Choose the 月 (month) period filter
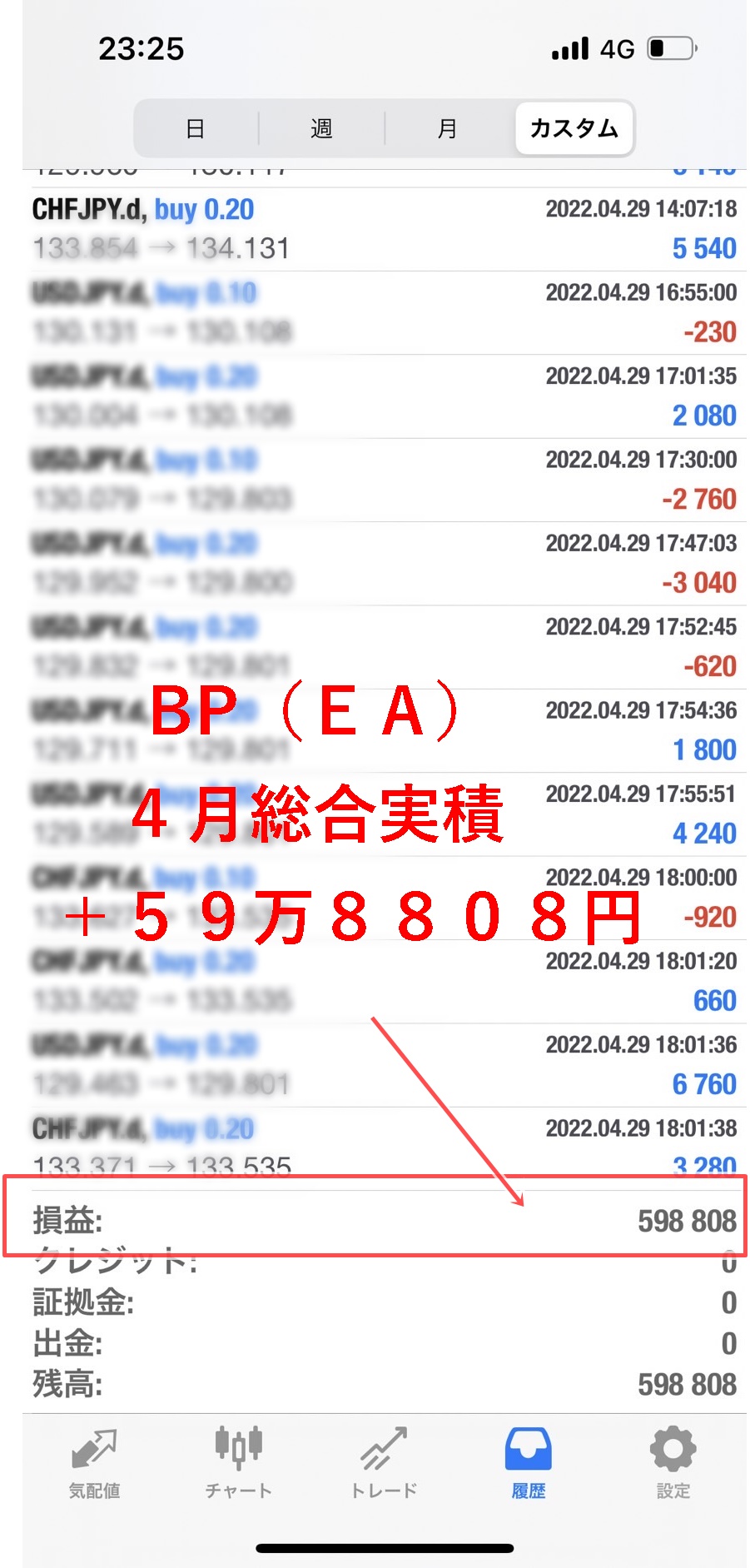 point(448,128)
